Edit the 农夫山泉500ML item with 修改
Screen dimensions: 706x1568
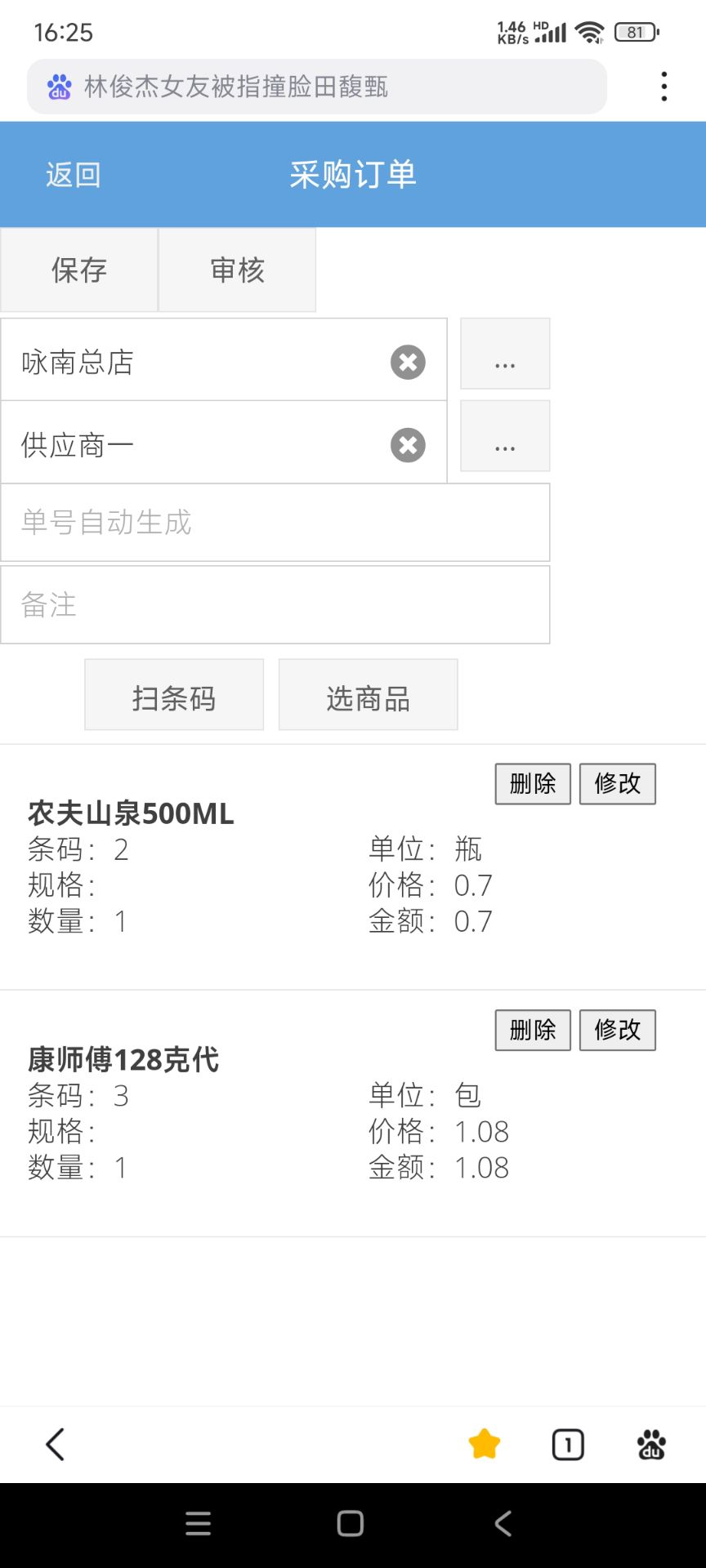618,784
